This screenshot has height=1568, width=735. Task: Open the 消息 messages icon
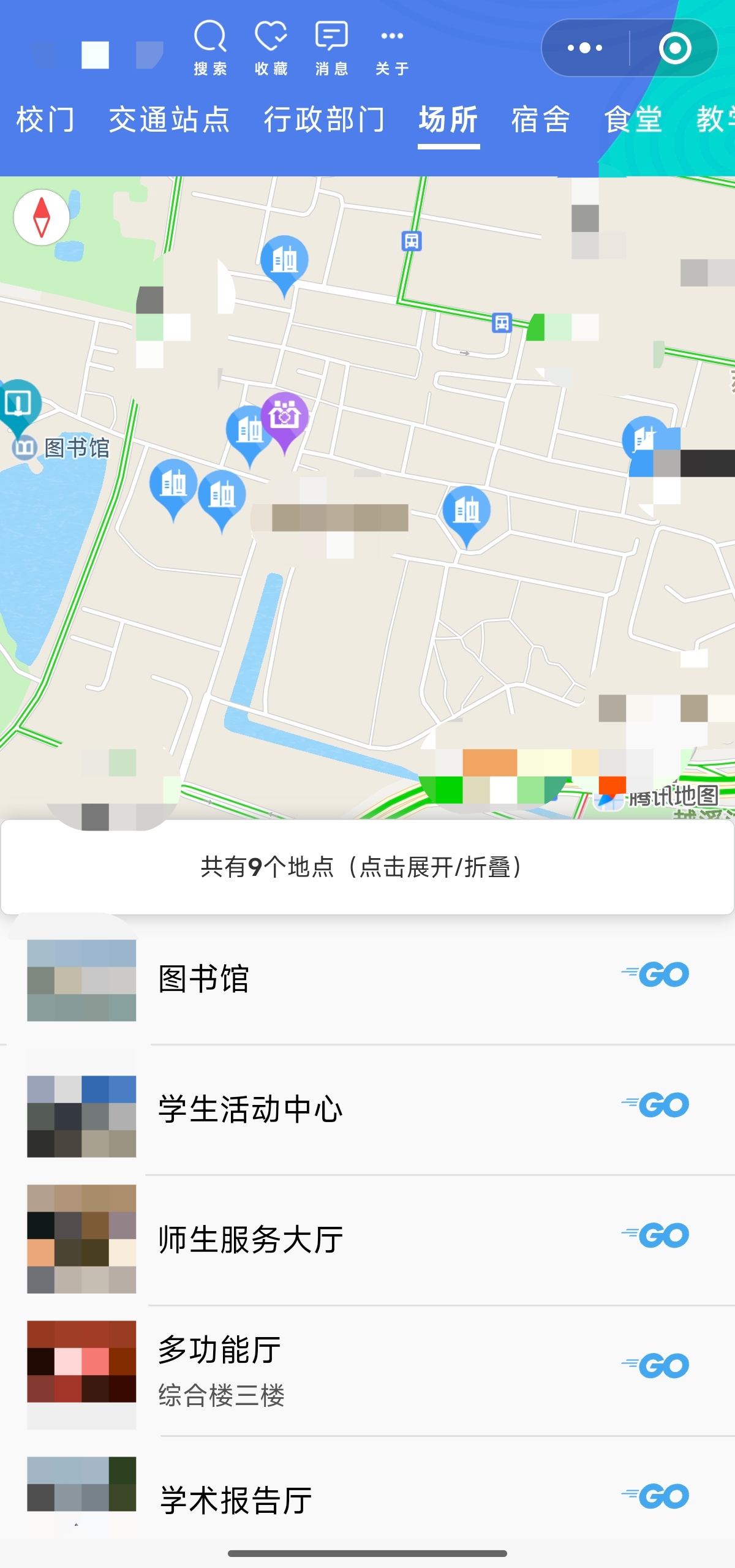(331, 48)
